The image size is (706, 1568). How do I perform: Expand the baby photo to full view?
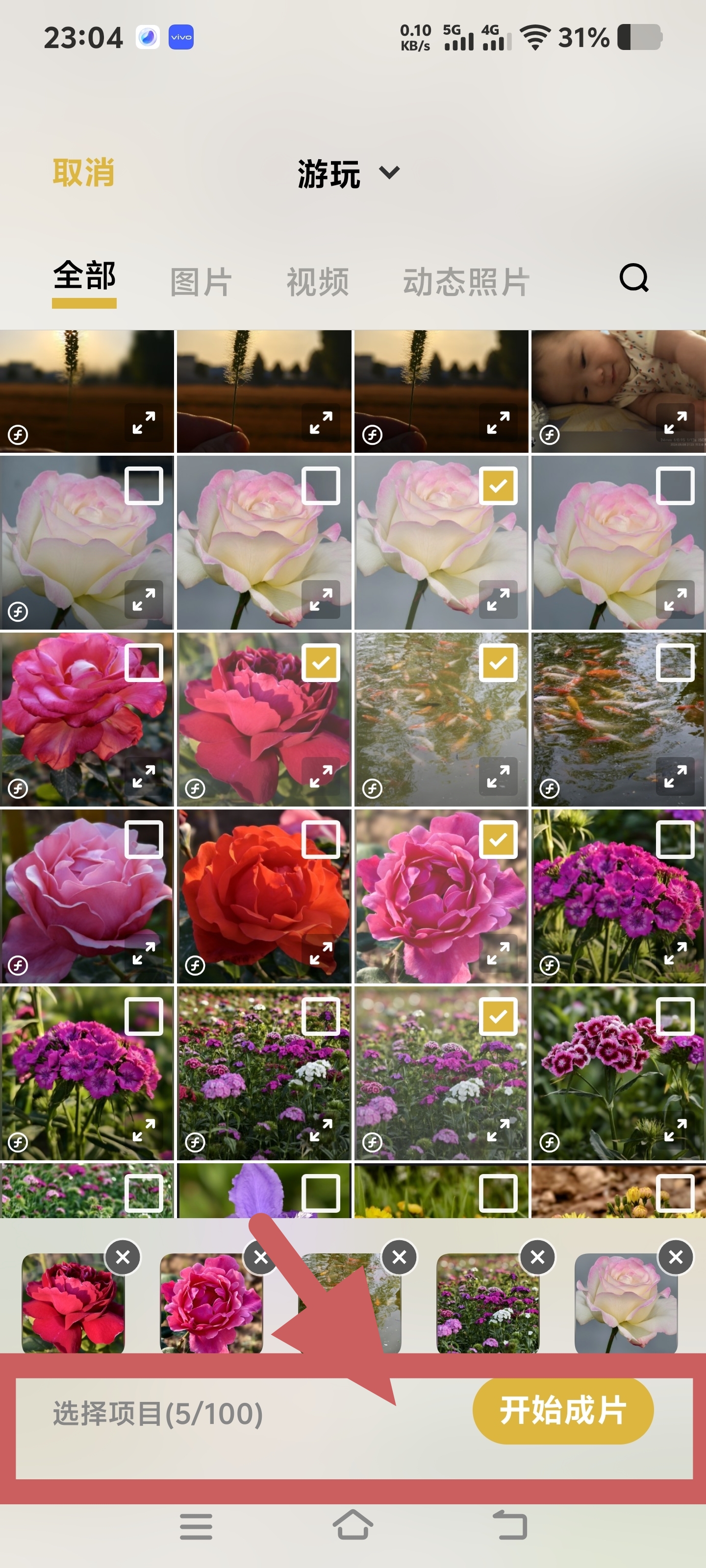675,422
